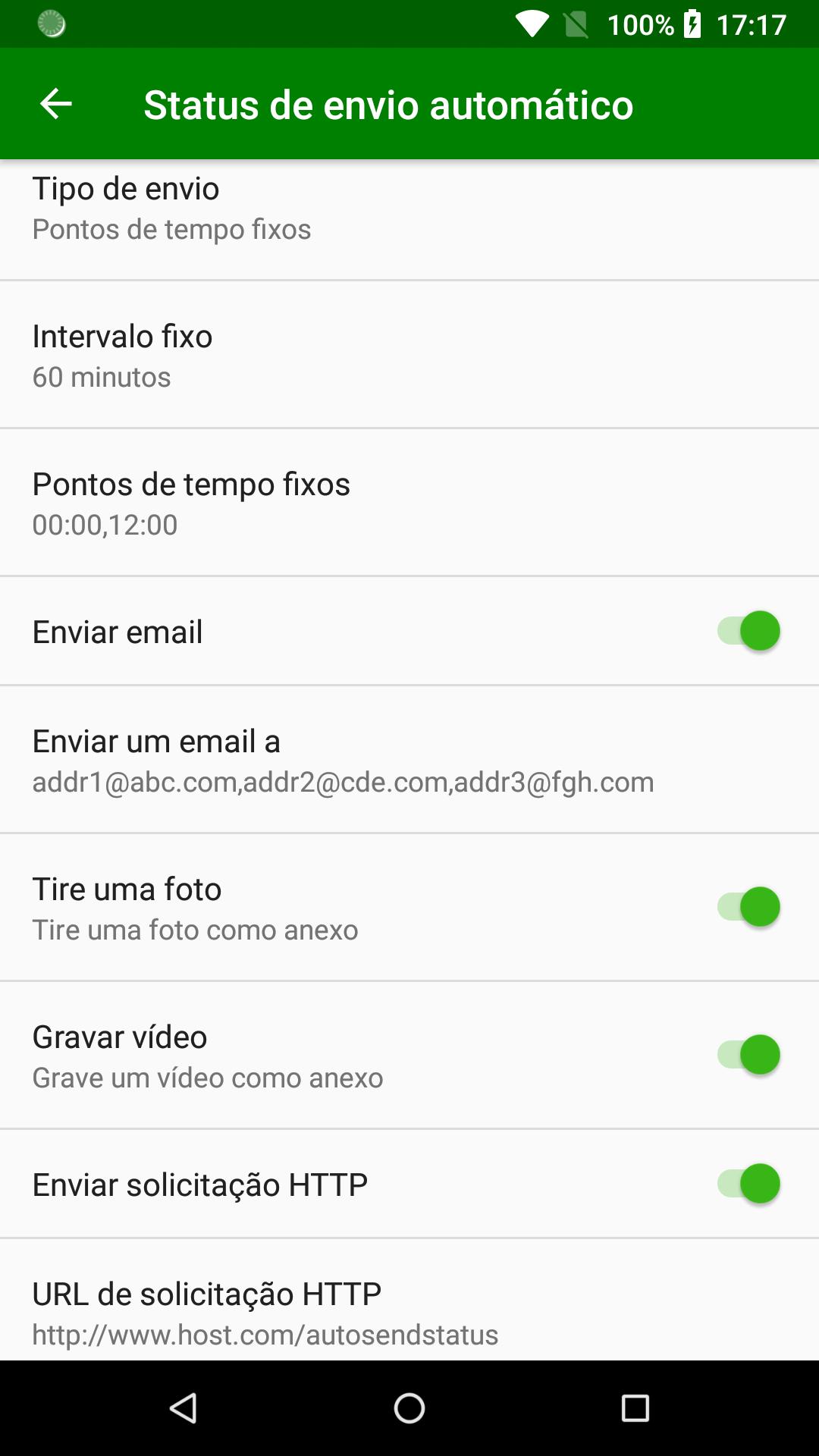Screen dimensions: 819x1456
Task: Open Intervalo fixo setting
Action: 409,355
